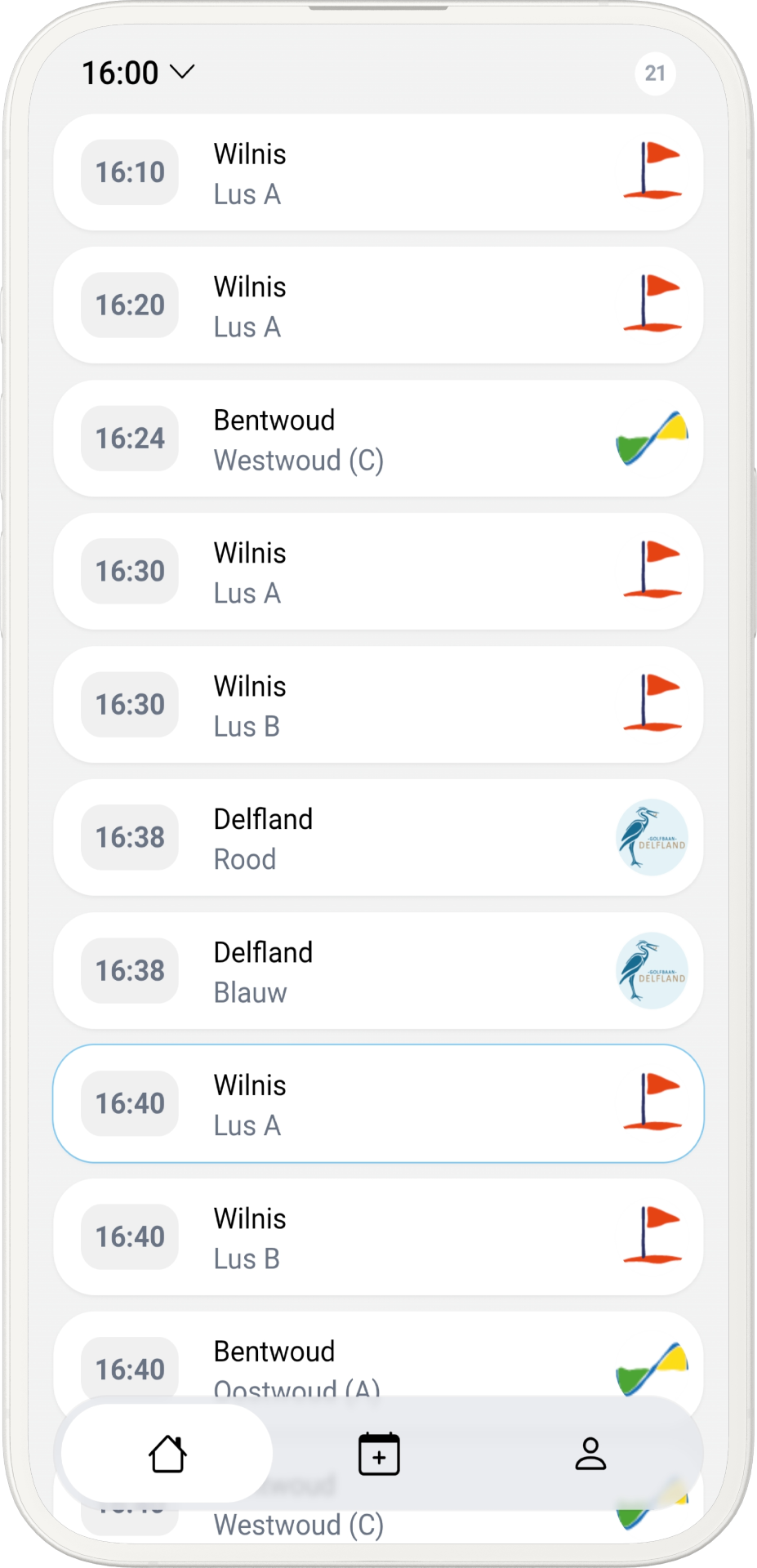The width and height of the screenshot is (757, 1568).
Task: Select the 16:40 Wilnis Lus A slot
Action: coord(378,1103)
